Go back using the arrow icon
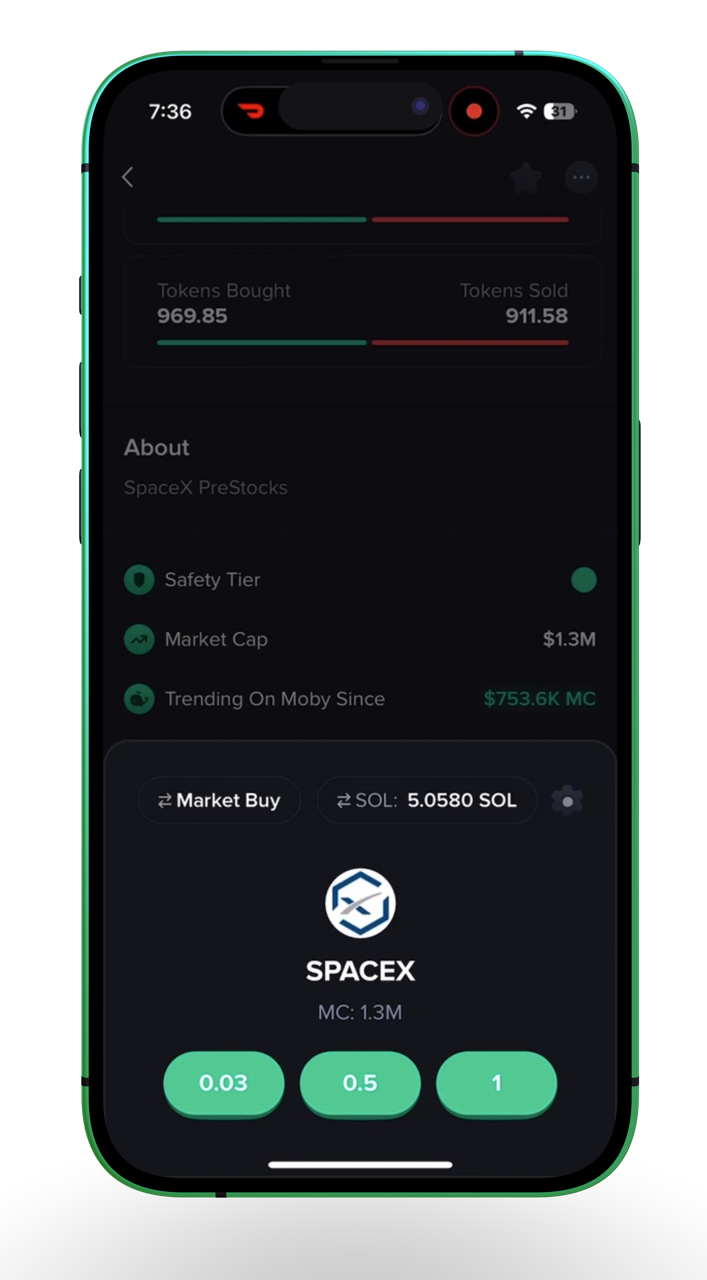 pos(128,177)
